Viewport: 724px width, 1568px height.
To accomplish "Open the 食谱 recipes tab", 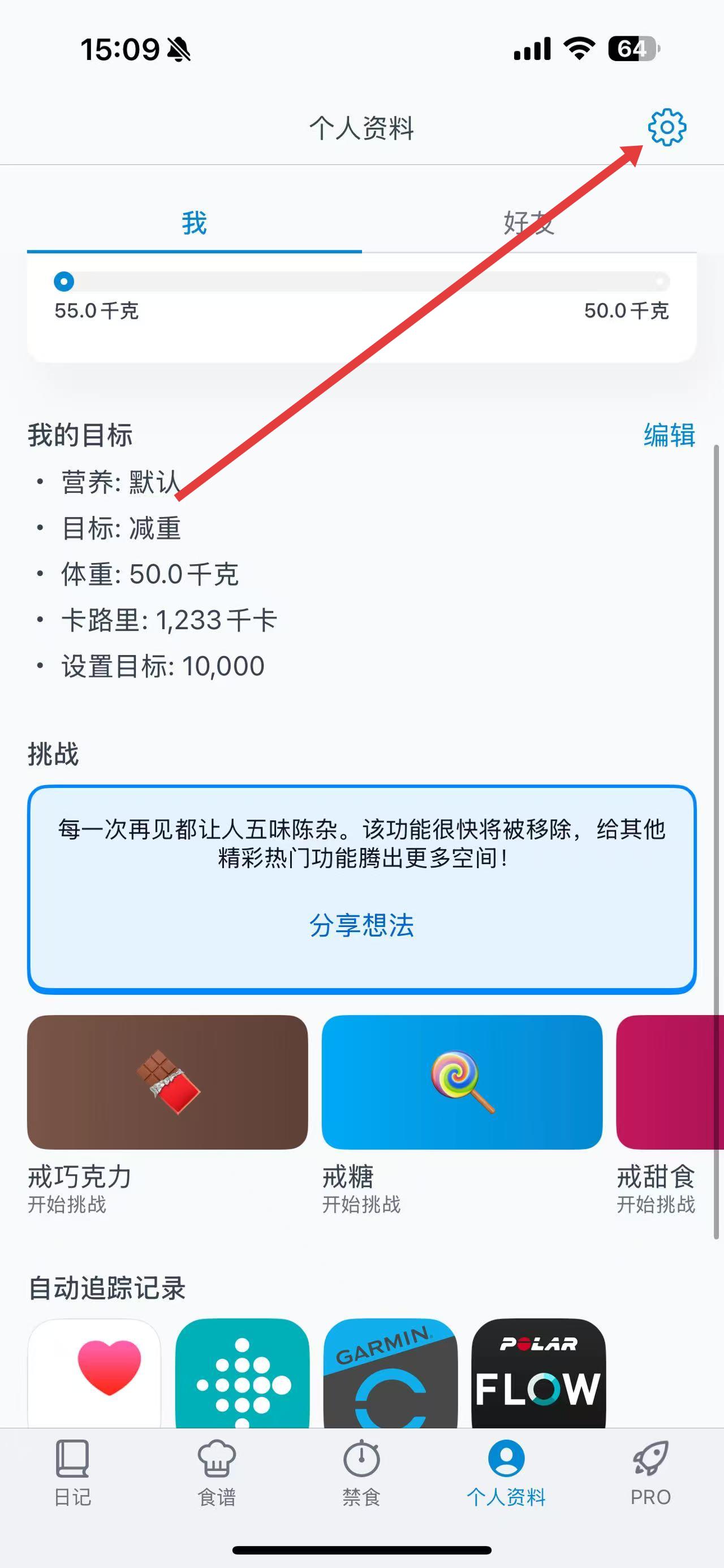I will pyautogui.click(x=217, y=1473).
